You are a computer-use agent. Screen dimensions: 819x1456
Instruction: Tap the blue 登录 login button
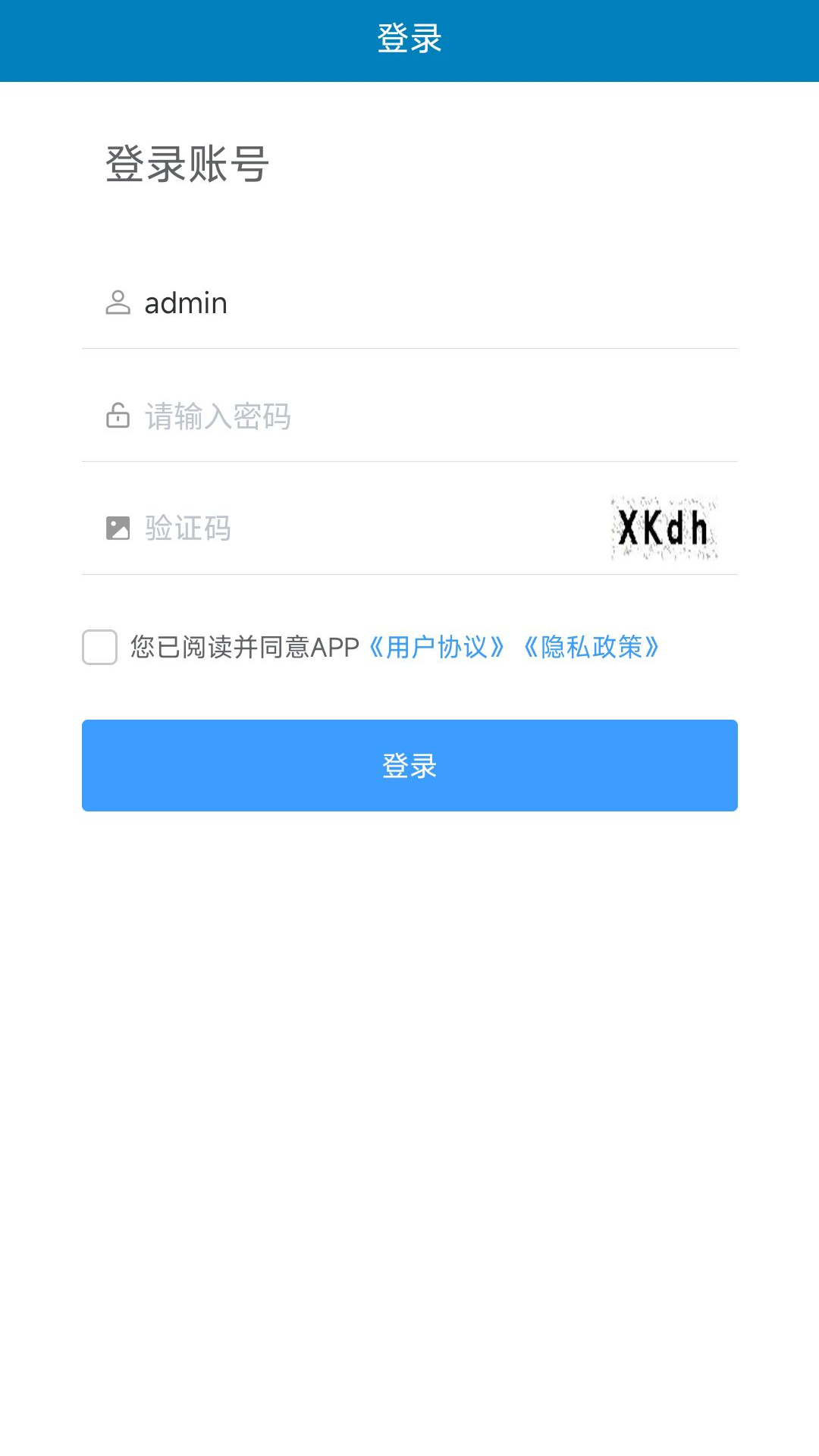tap(409, 765)
